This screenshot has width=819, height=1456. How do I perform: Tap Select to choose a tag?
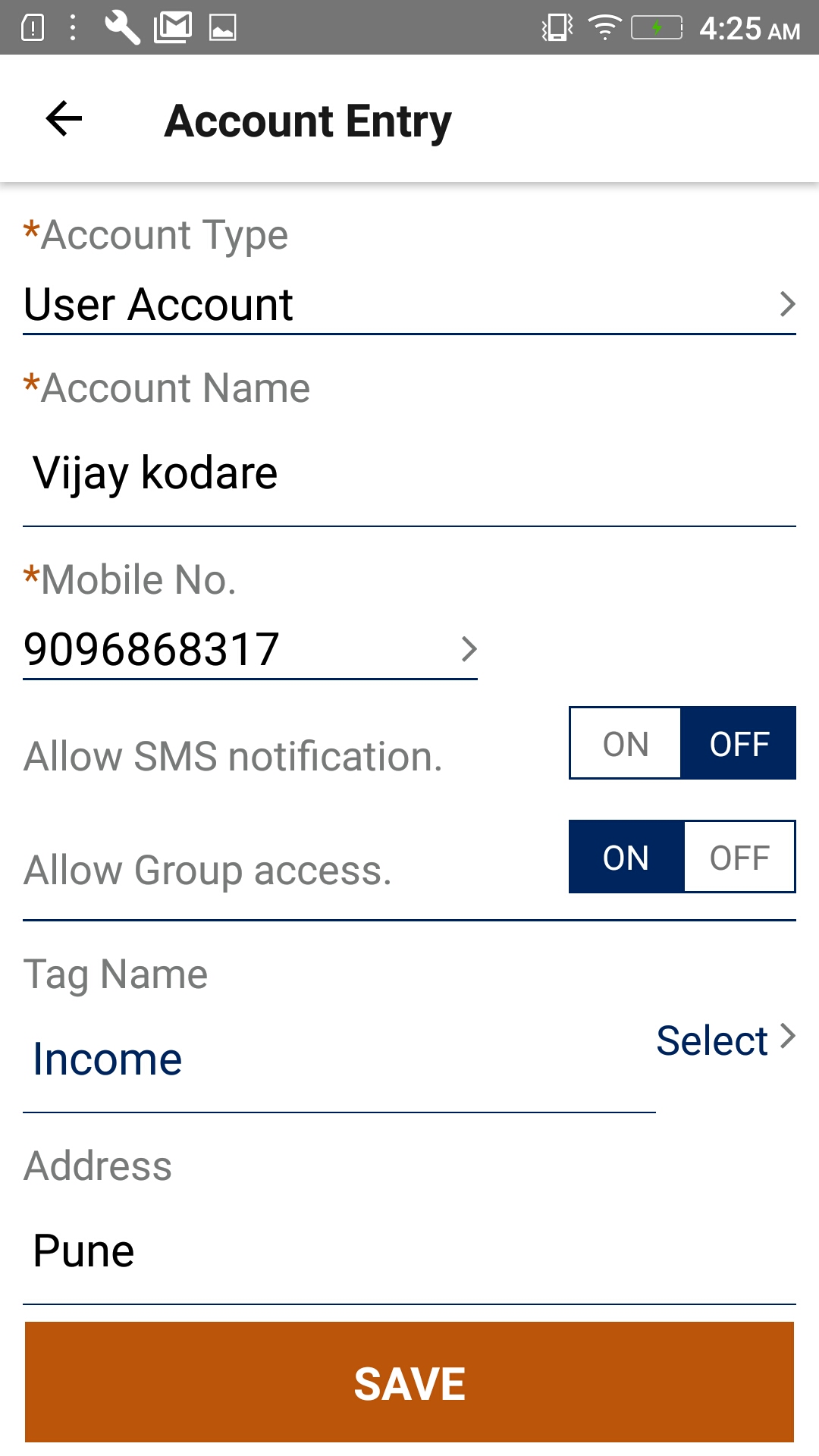[x=724, y=1040]
